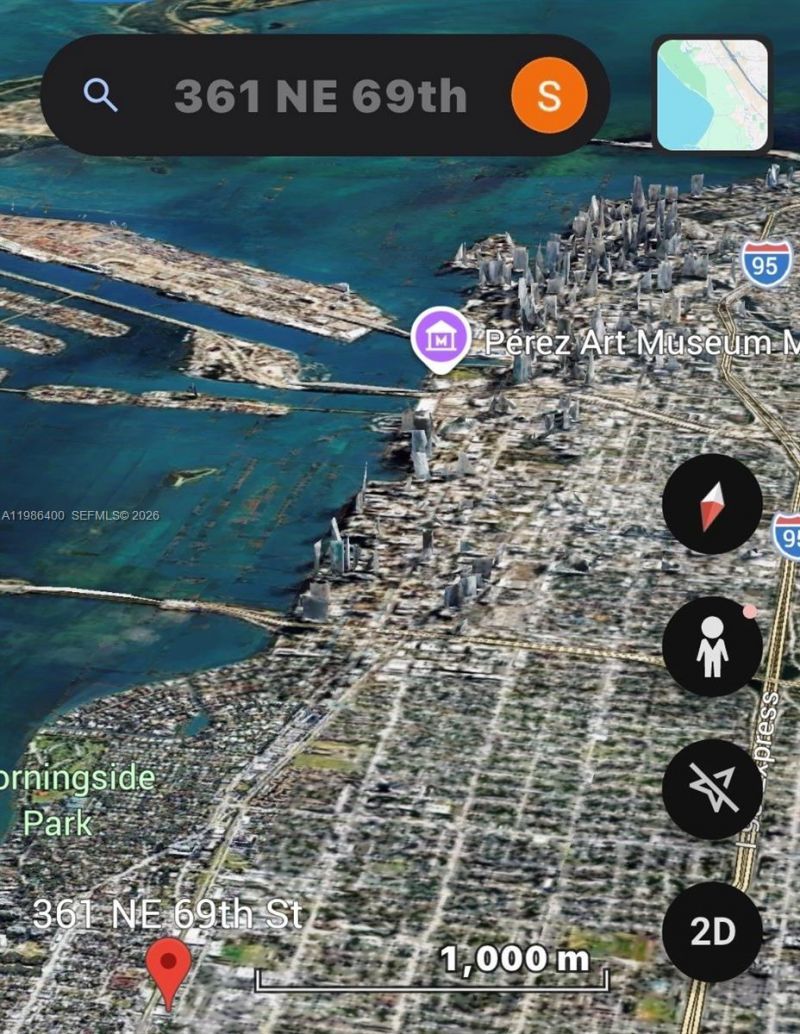
Task: Tap the compass to reset north
Action: coord(712,505)
